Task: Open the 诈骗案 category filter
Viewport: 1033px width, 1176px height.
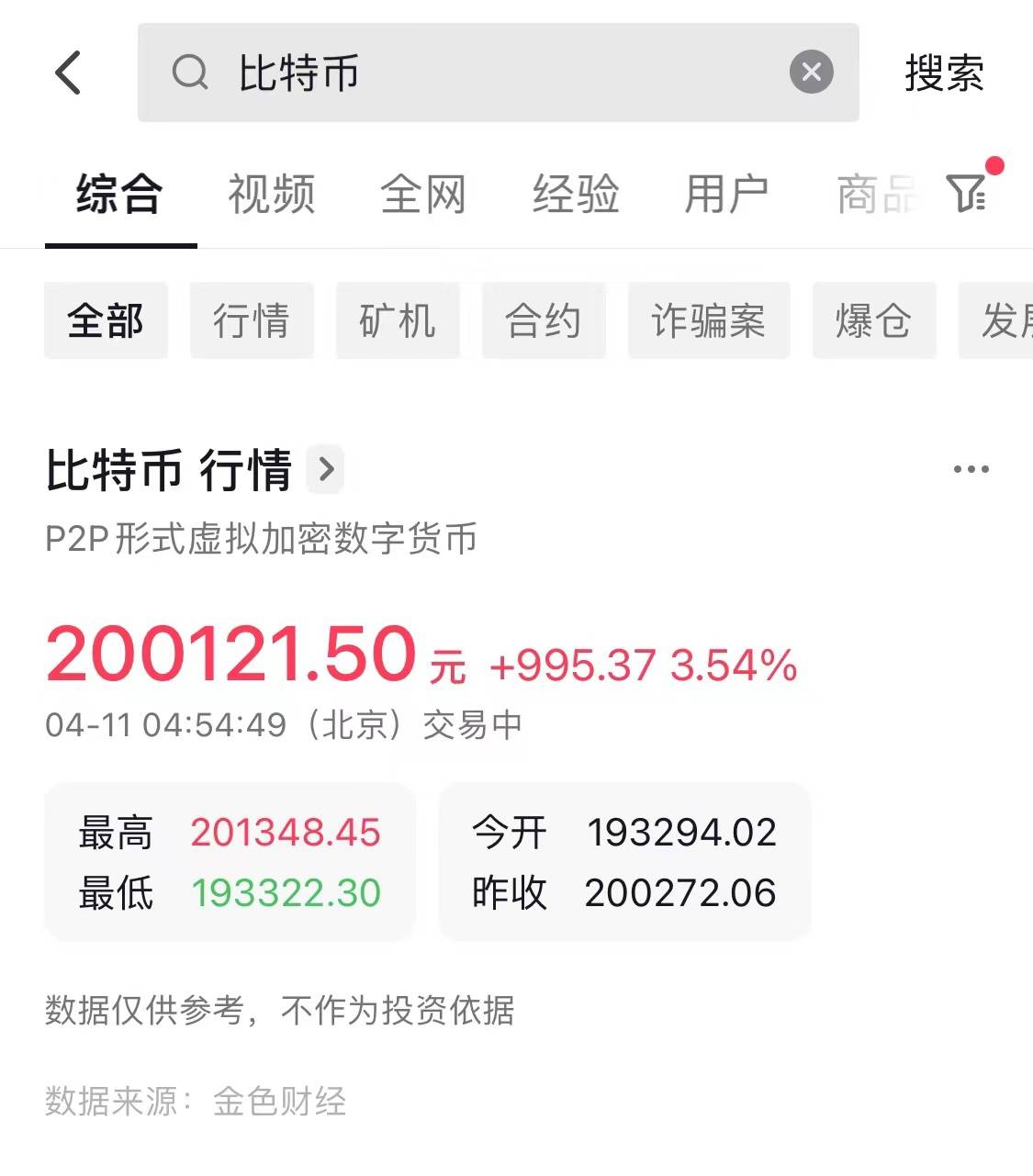Action: [x=708, y=321]
